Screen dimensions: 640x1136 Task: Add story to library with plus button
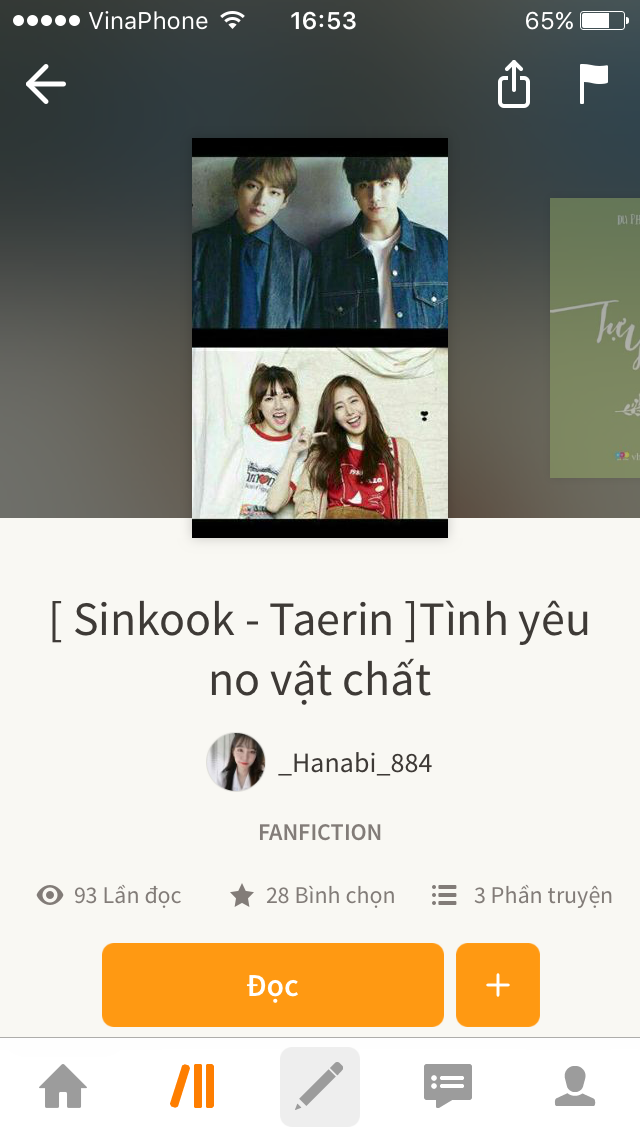(x=497, y=985)
